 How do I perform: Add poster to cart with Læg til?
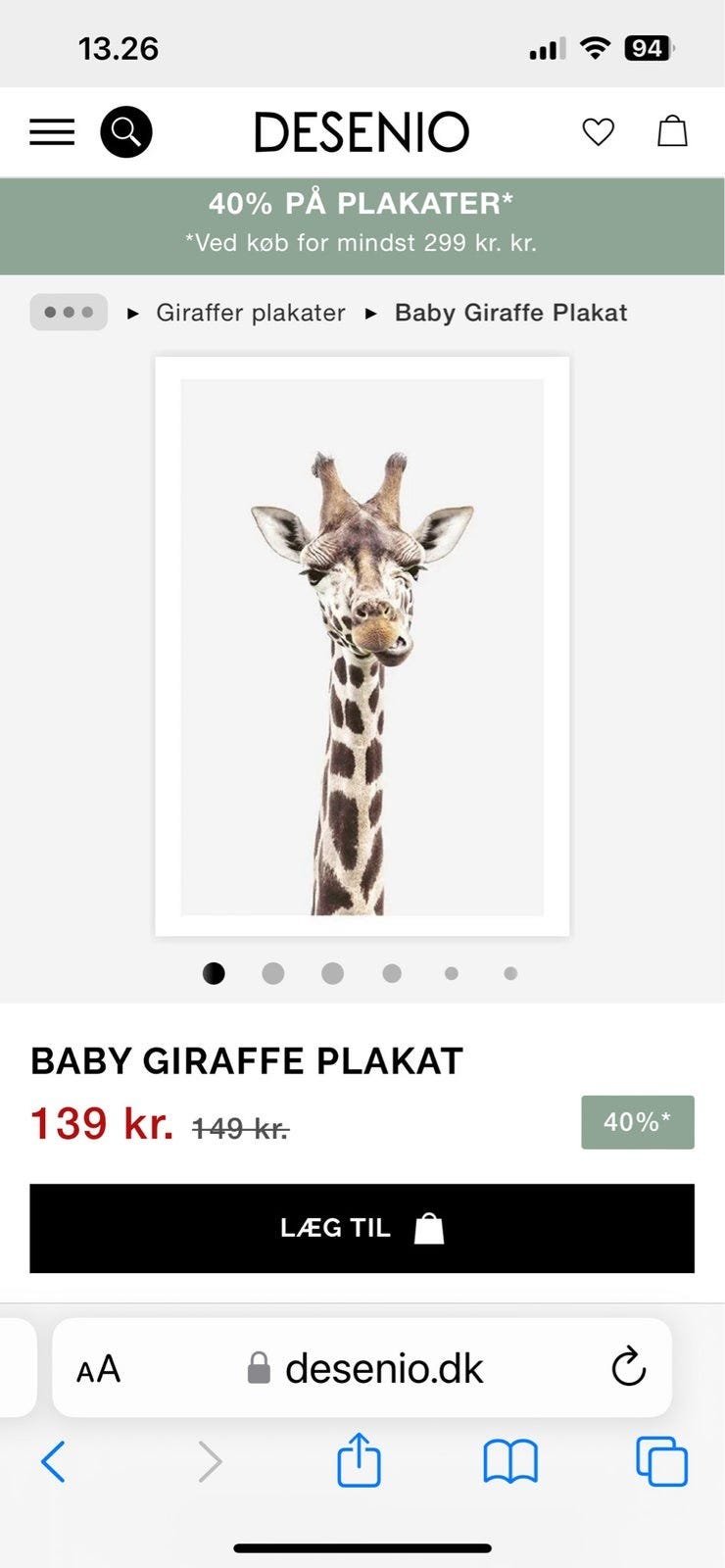pyautogui.click(x=362, y=1228)
